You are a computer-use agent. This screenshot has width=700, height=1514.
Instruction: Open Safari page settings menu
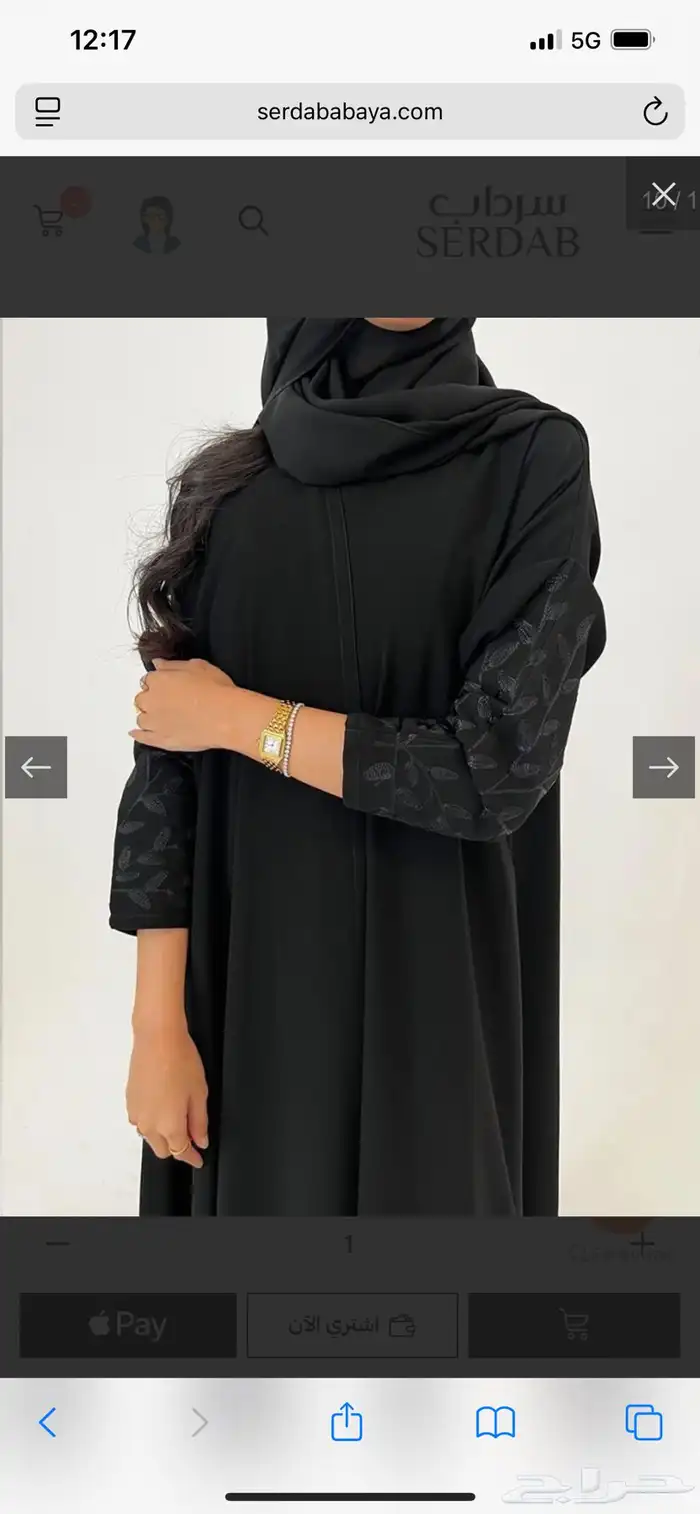pos(47,112)
